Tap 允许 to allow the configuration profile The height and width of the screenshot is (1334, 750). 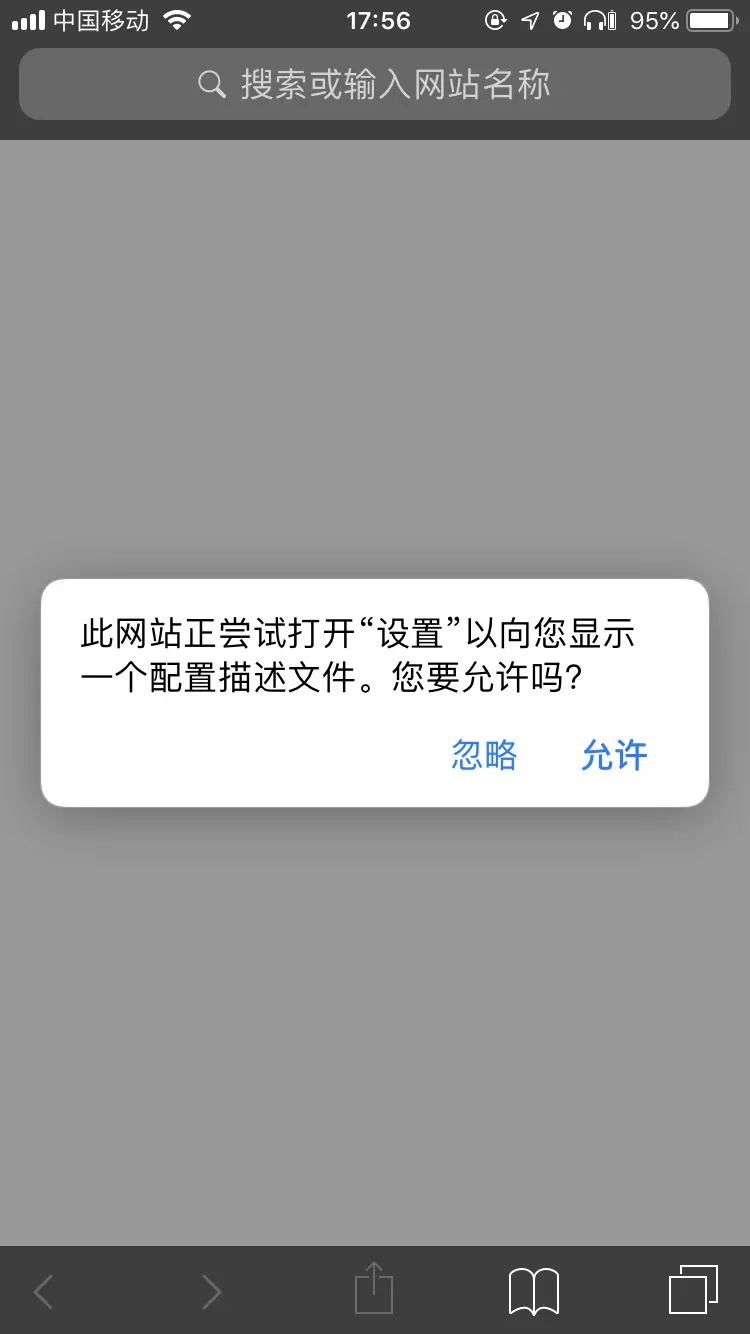[x=614, y=755]
